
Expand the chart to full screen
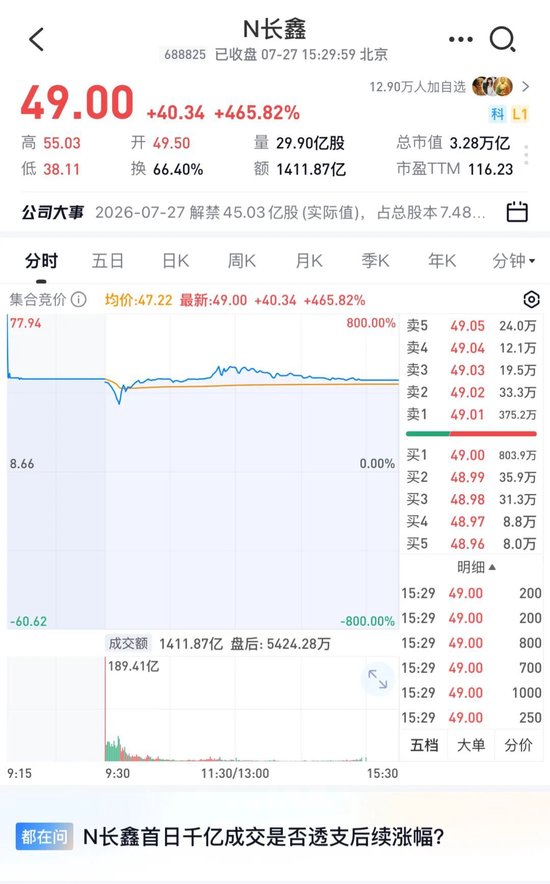(377, 679)
